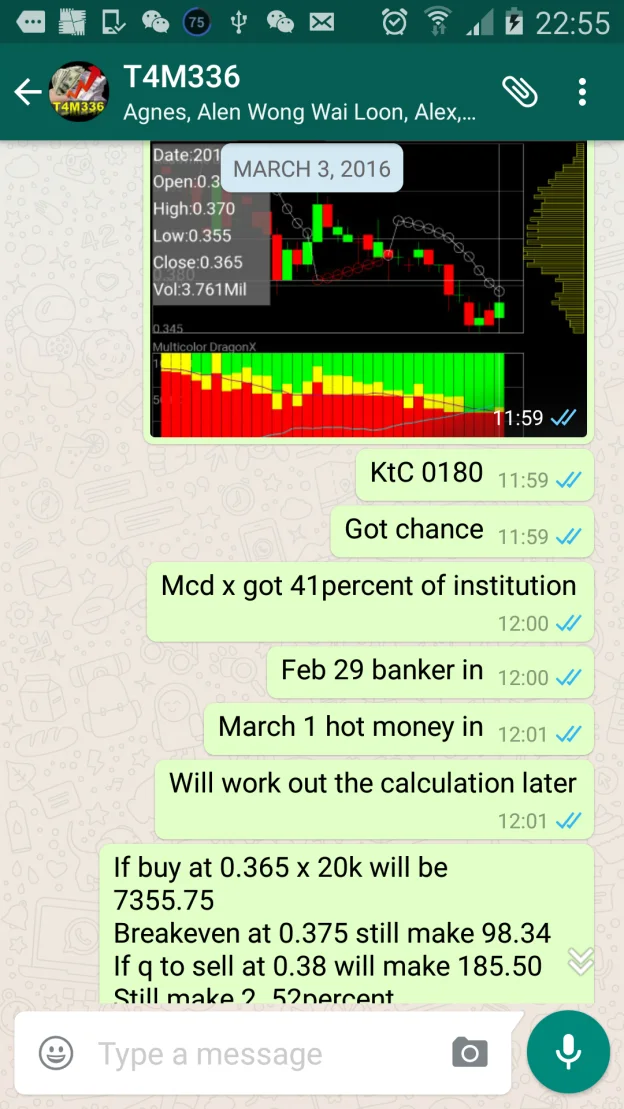Open T4M336 group info
This screenshot has height=1109, width=624.
tap(300, 92)
